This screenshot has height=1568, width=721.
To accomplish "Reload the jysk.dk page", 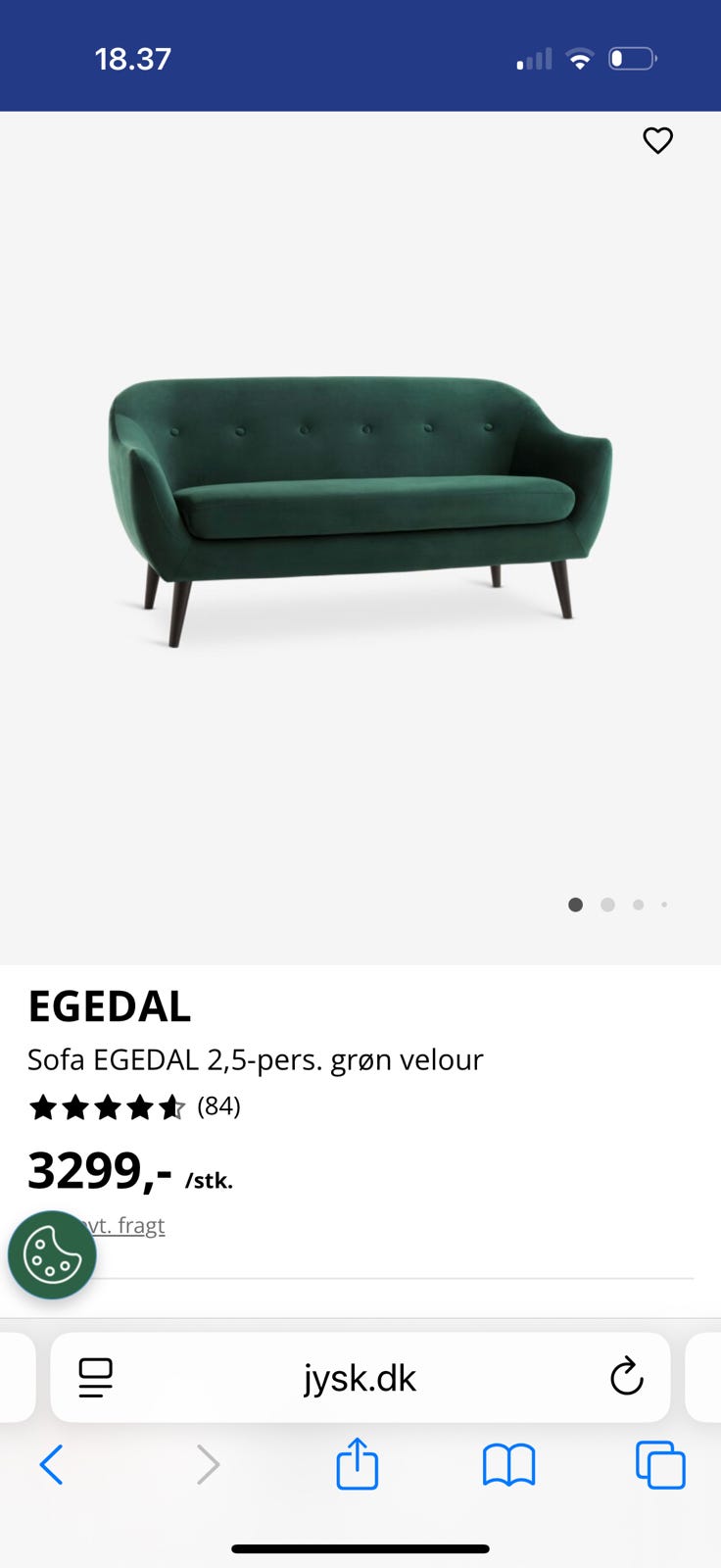I will pyautogui.click(x=626, y=1377).
